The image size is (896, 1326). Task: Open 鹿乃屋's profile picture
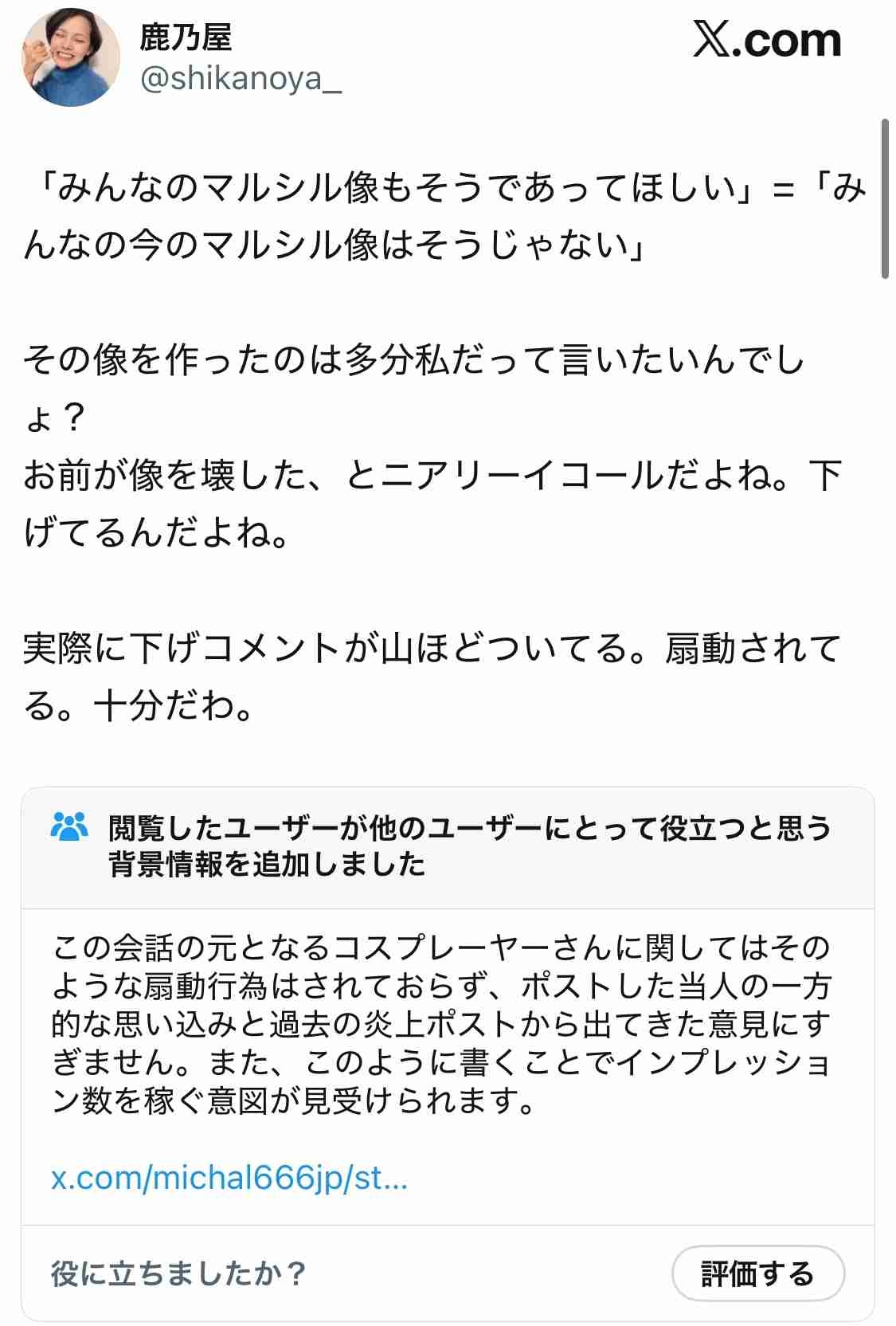[71, 58]
